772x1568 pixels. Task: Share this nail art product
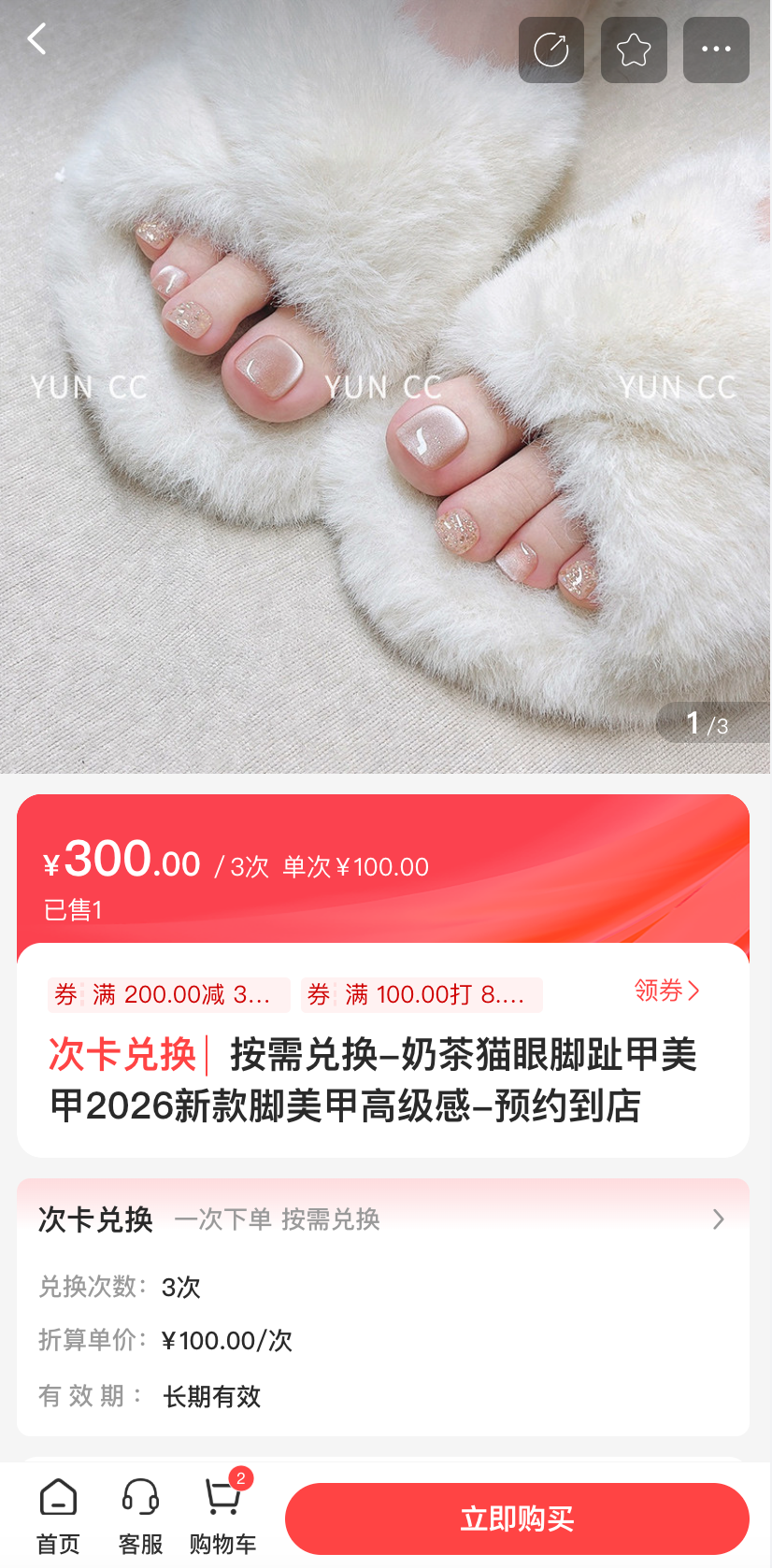point(551,50)
